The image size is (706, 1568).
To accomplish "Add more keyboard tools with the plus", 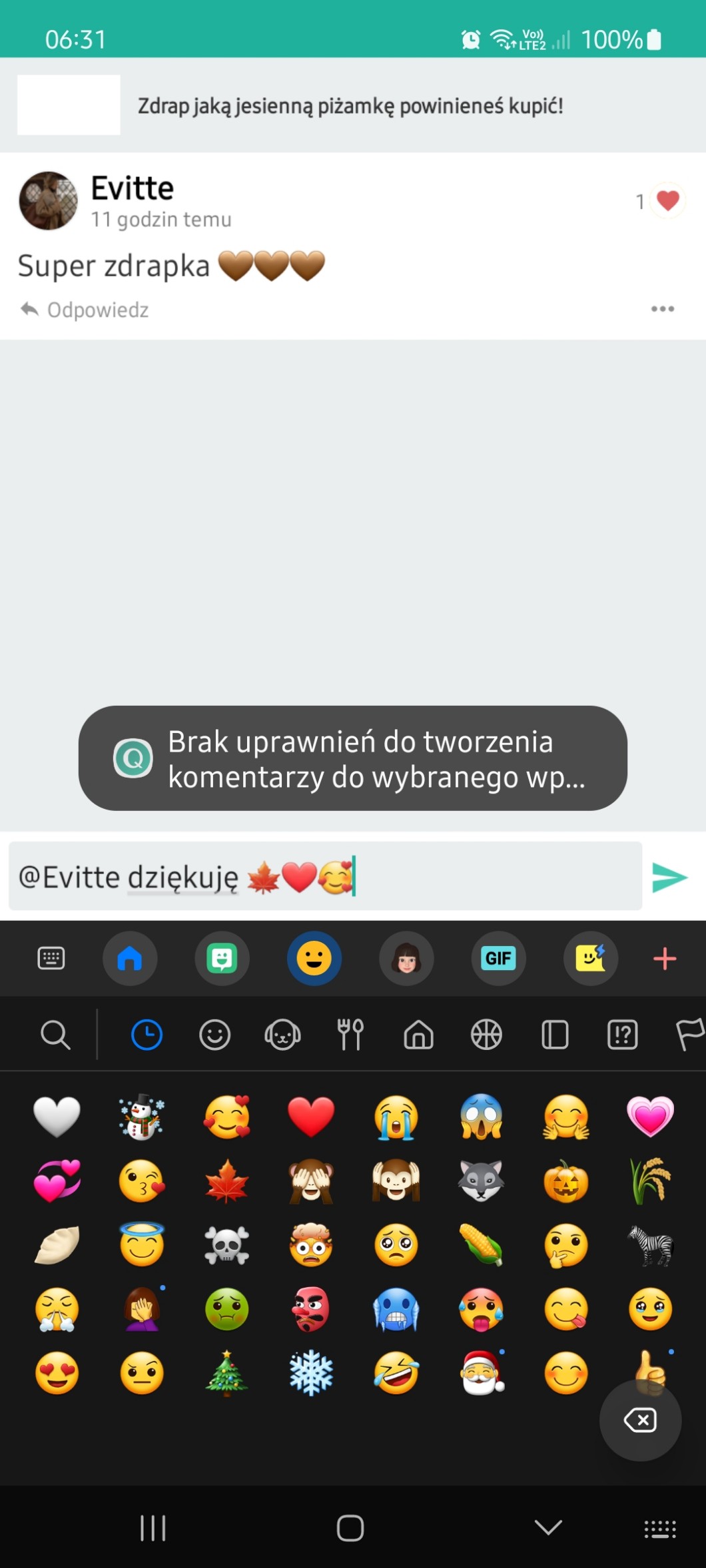I will click(x=664, y=958).
